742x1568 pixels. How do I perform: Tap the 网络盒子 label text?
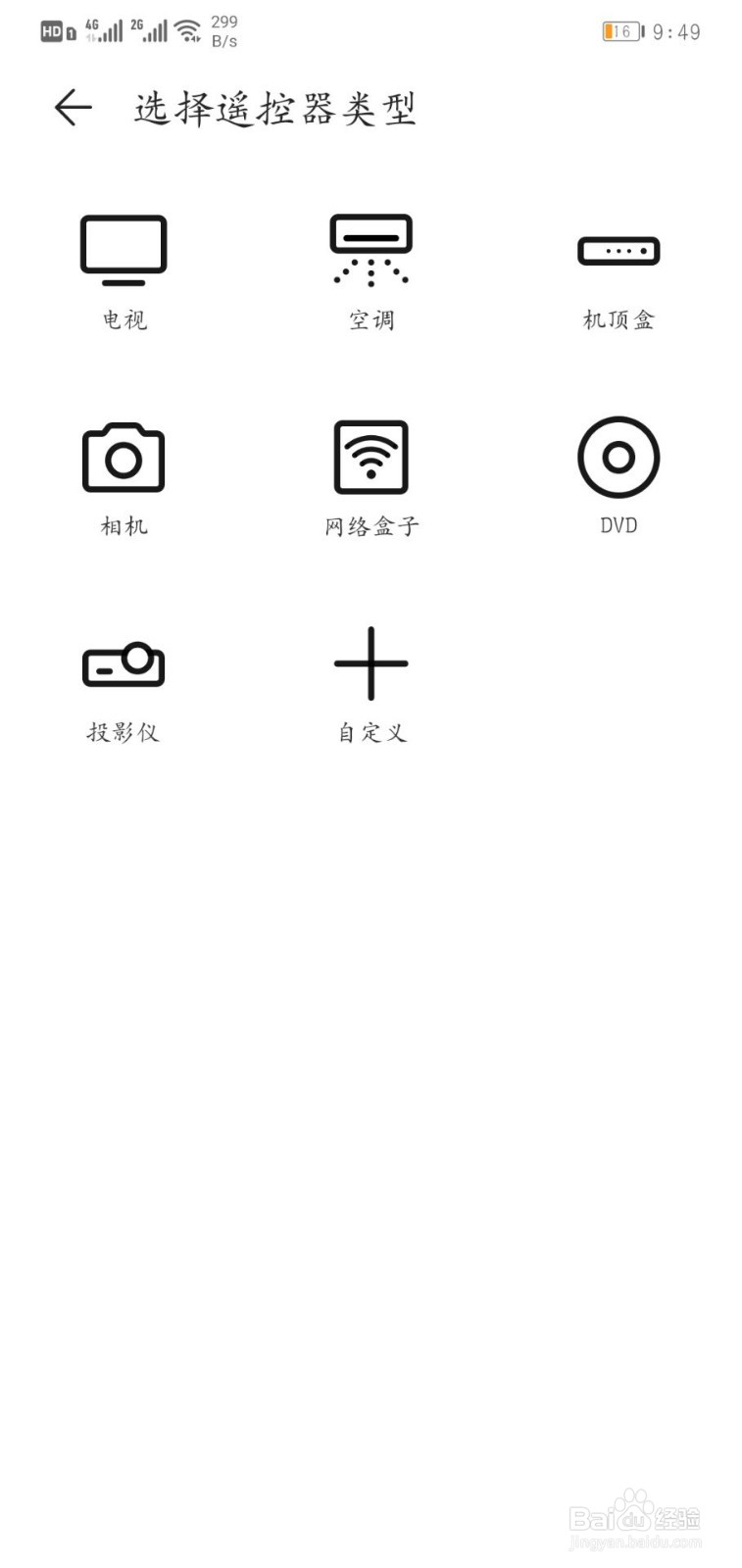[x=371, y=525]
